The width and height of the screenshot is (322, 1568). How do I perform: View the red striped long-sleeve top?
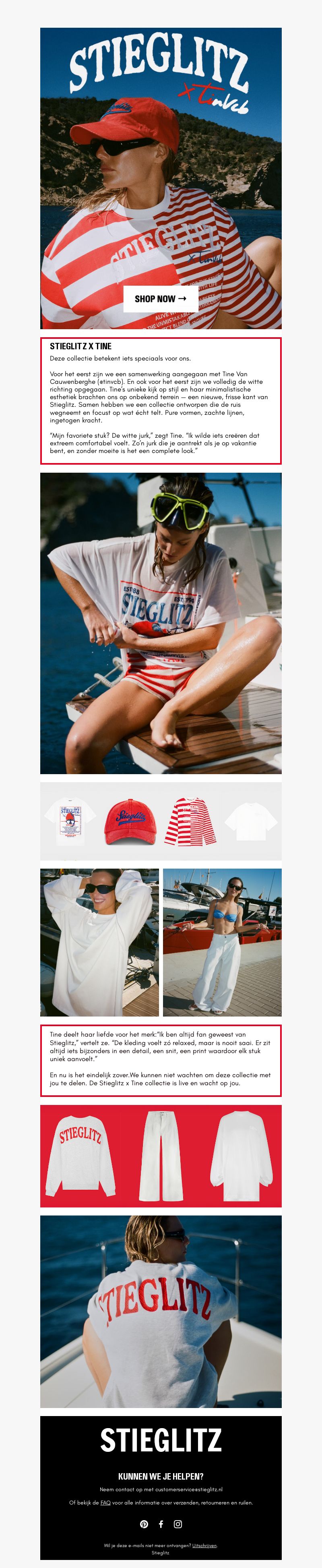190,822
